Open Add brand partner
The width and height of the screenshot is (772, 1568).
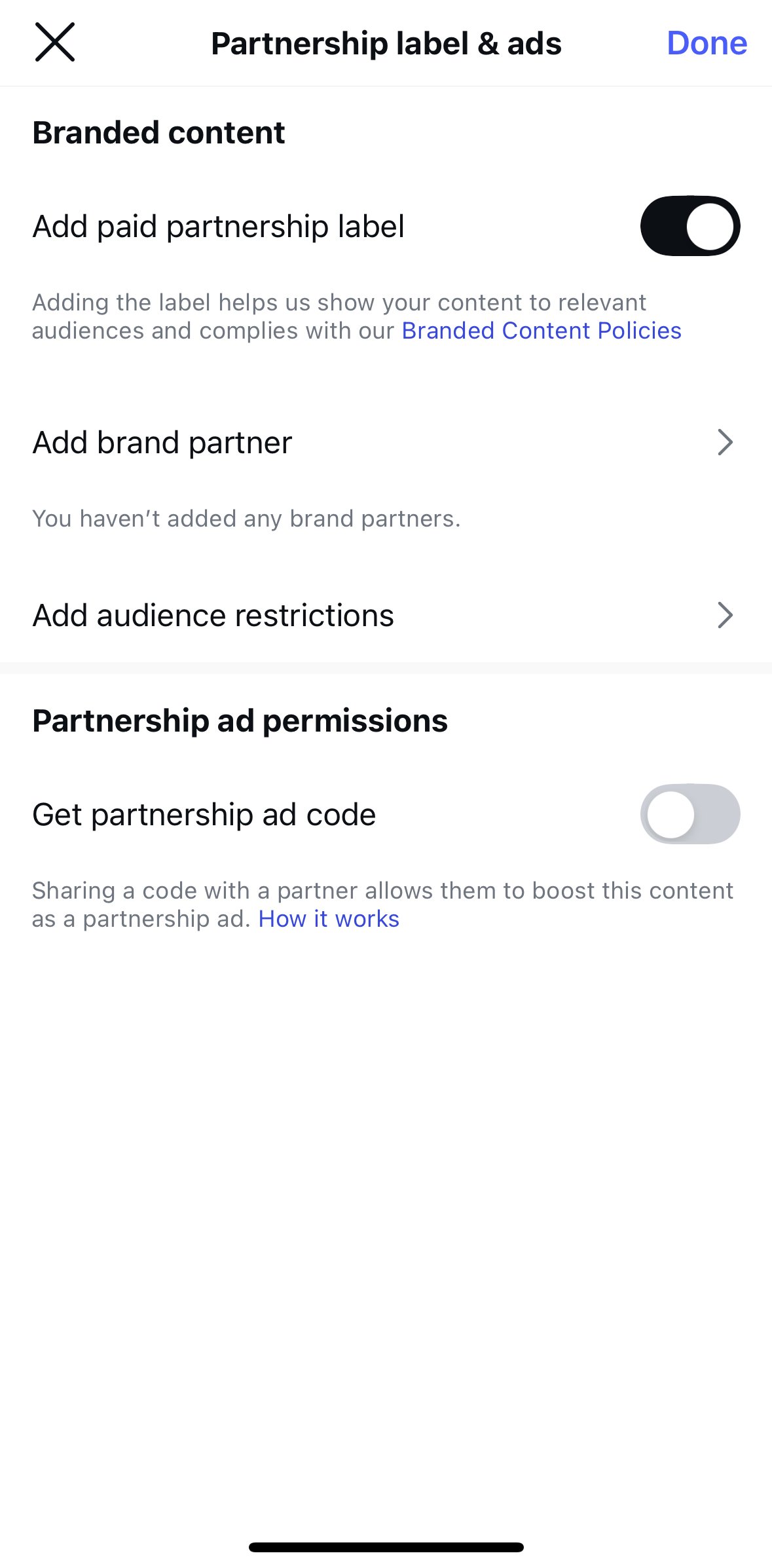386,443
